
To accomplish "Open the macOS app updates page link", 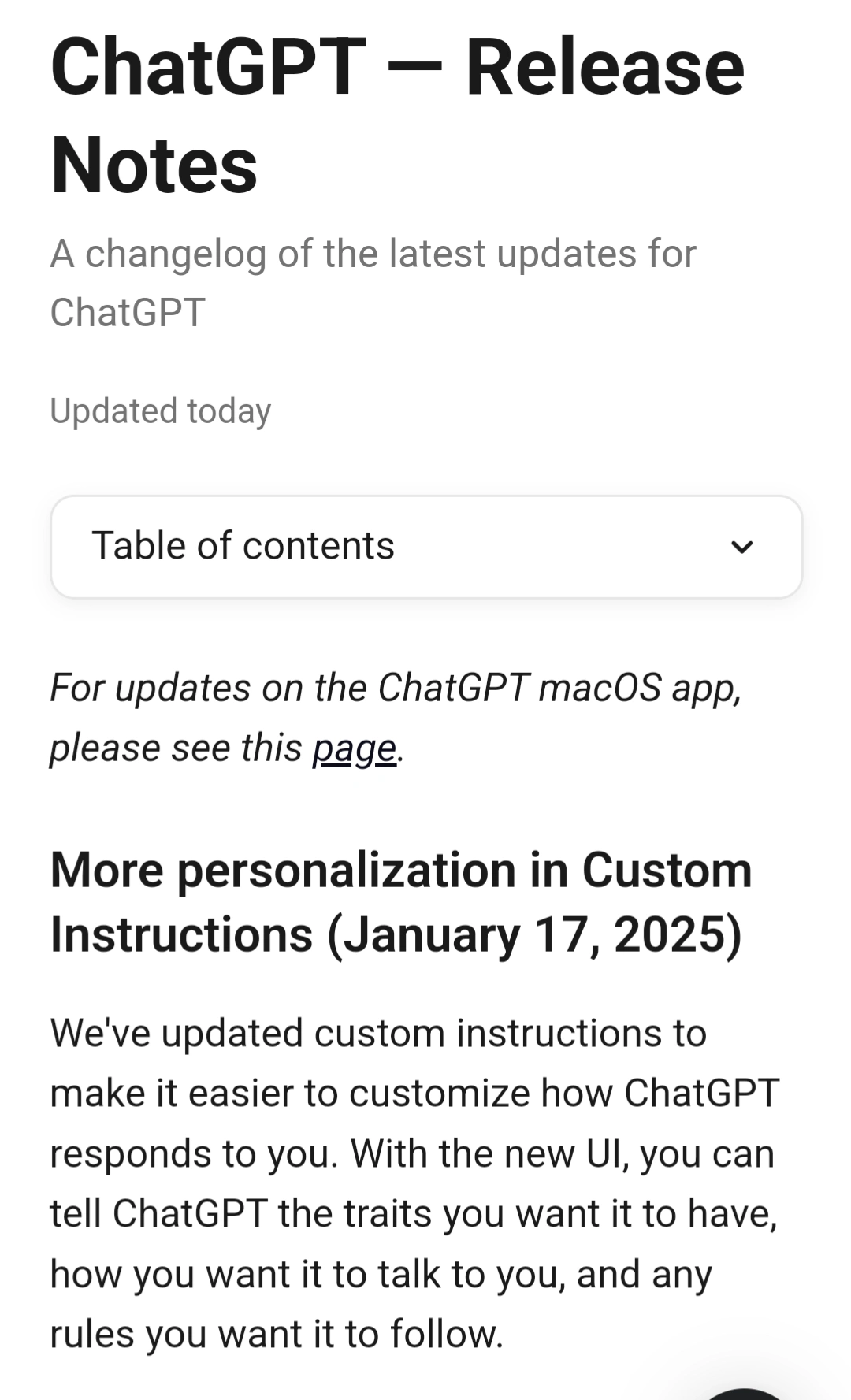I will (x=354, y=748).
